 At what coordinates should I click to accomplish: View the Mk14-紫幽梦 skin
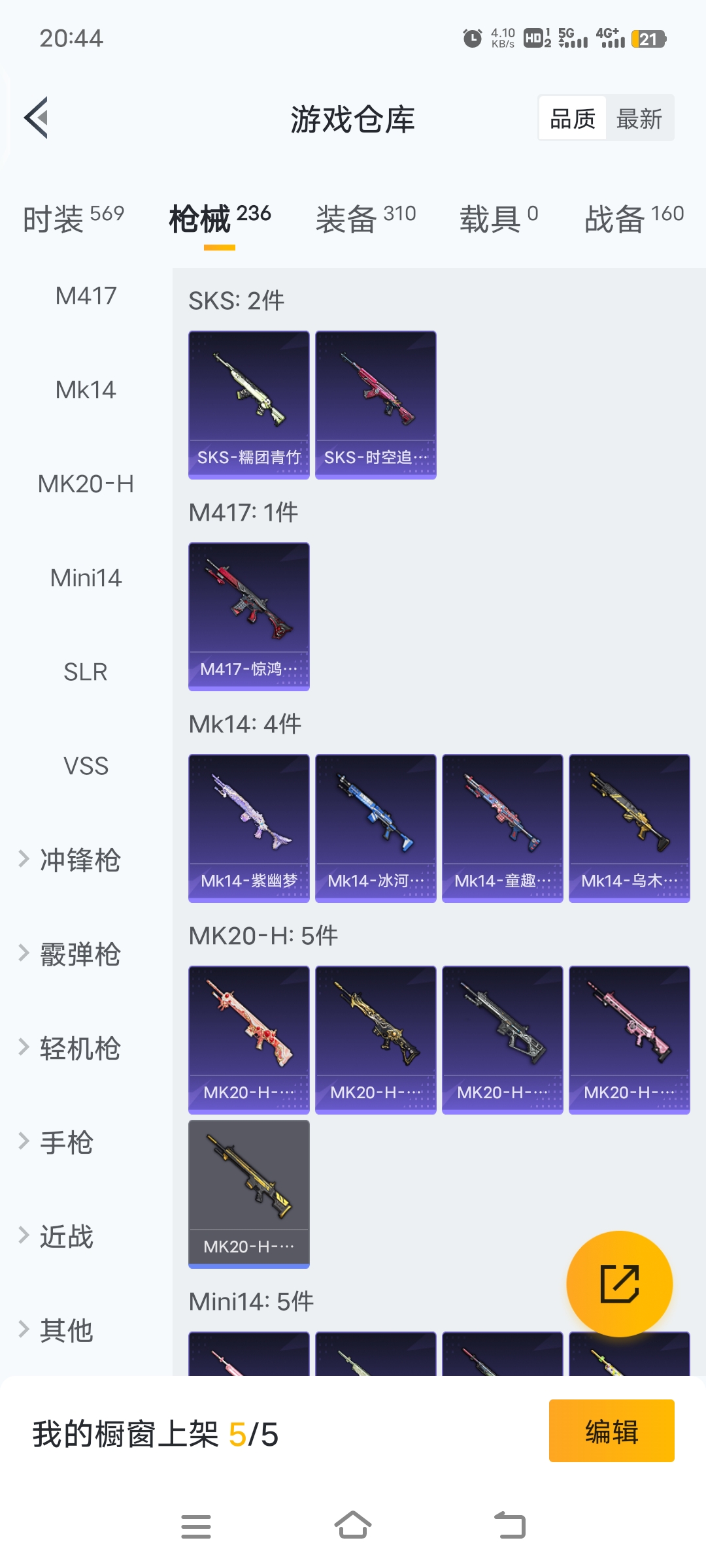[x=248, y=828]
